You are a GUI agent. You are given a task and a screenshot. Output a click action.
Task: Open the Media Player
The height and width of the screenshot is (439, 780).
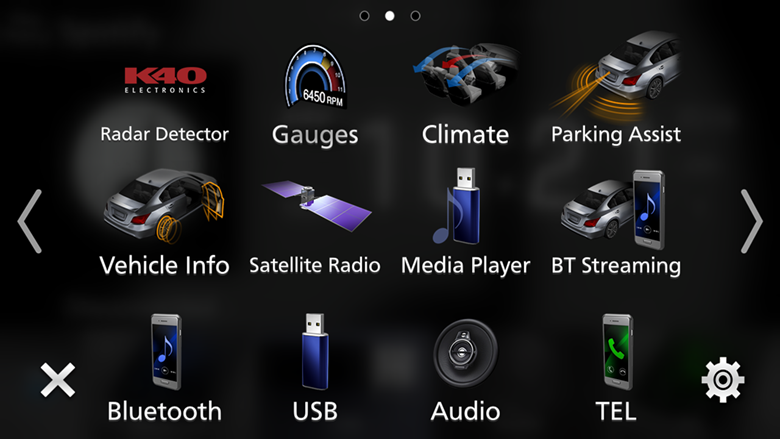pyautogui.click(x=465, y=225)
